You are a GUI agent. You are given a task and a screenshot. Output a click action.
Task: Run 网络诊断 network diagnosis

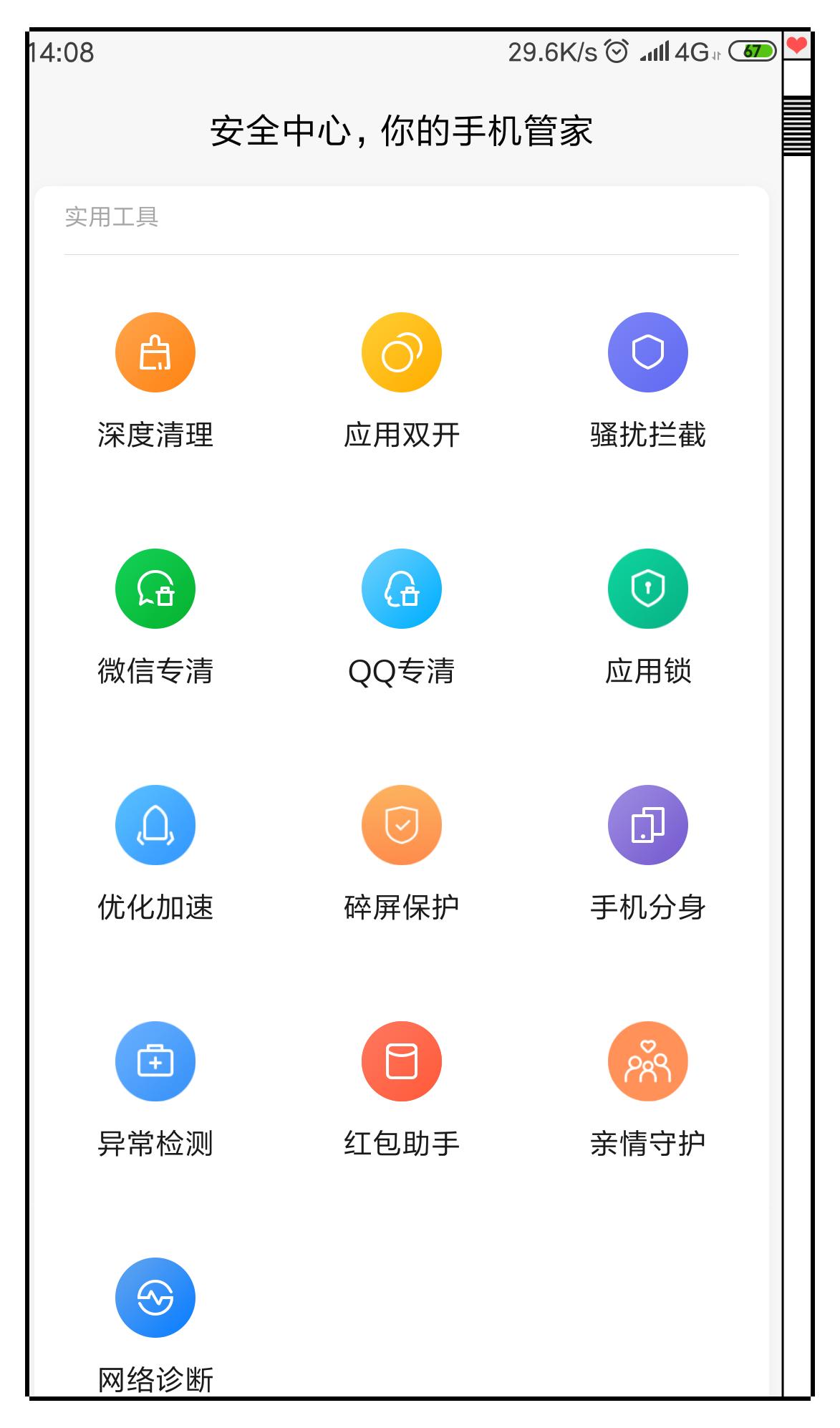(155, 1298)
